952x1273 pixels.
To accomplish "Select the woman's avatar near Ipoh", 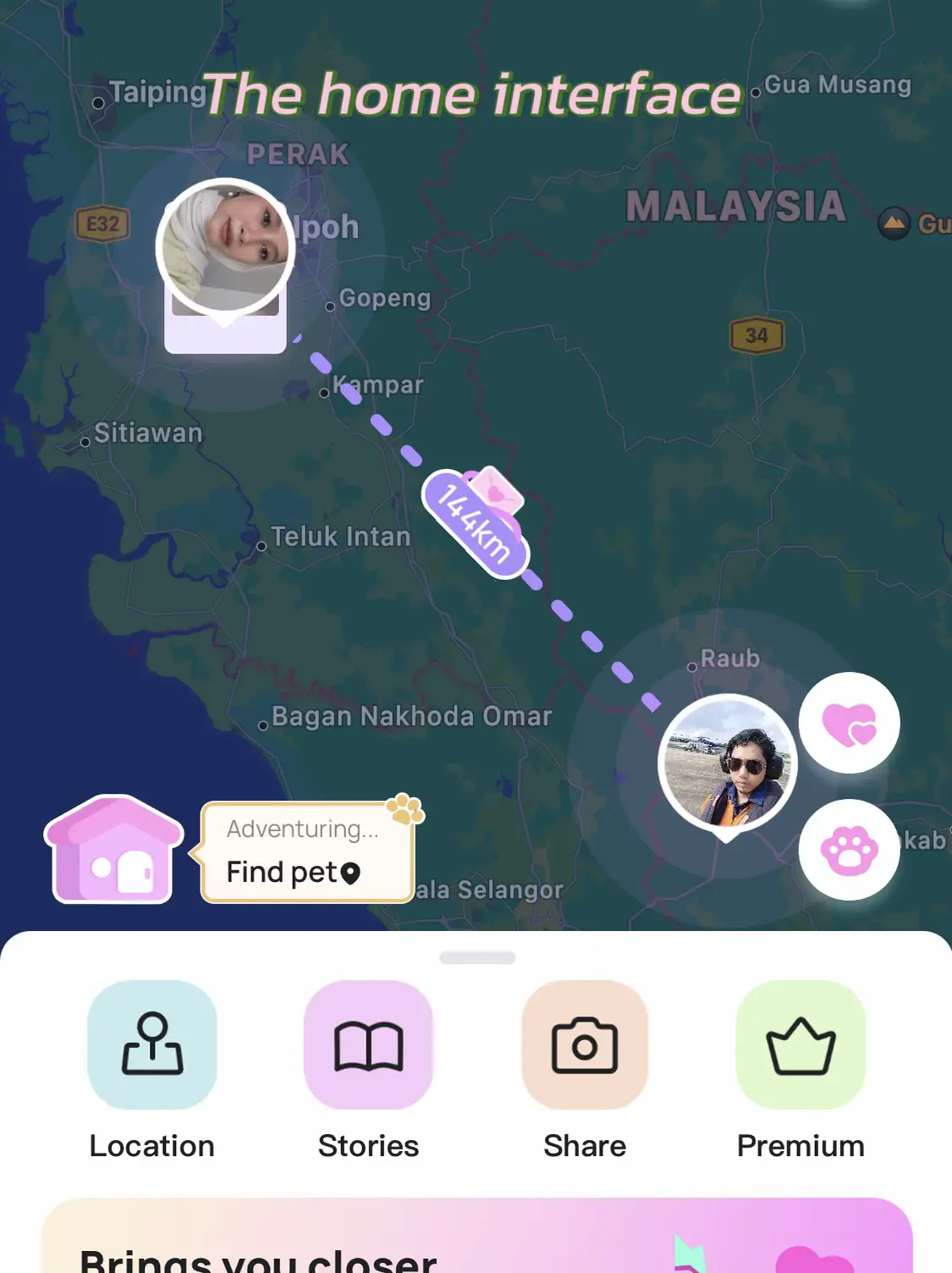I will click(225, 247).
